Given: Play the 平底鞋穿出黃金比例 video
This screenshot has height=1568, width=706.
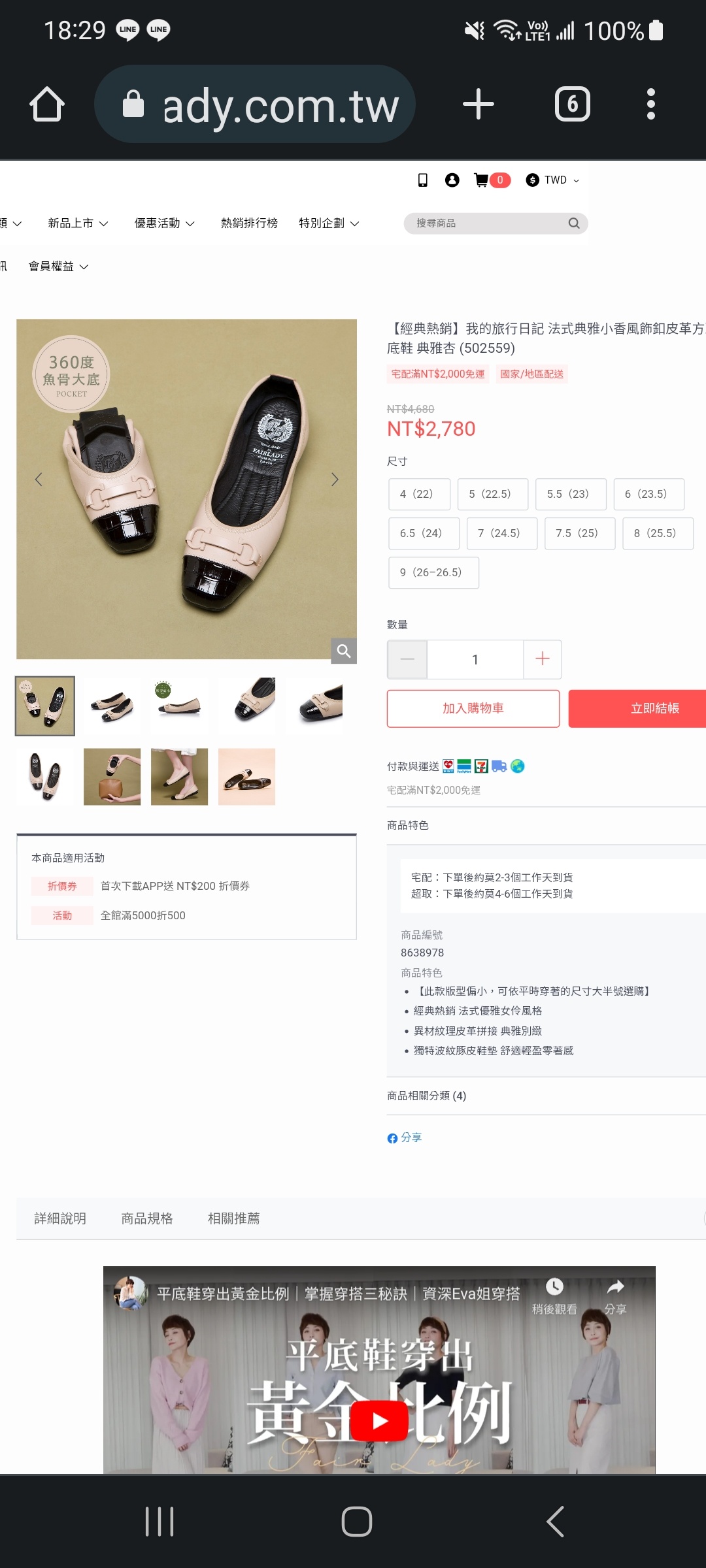Looking at the screenshot, I should [379, 1421].
